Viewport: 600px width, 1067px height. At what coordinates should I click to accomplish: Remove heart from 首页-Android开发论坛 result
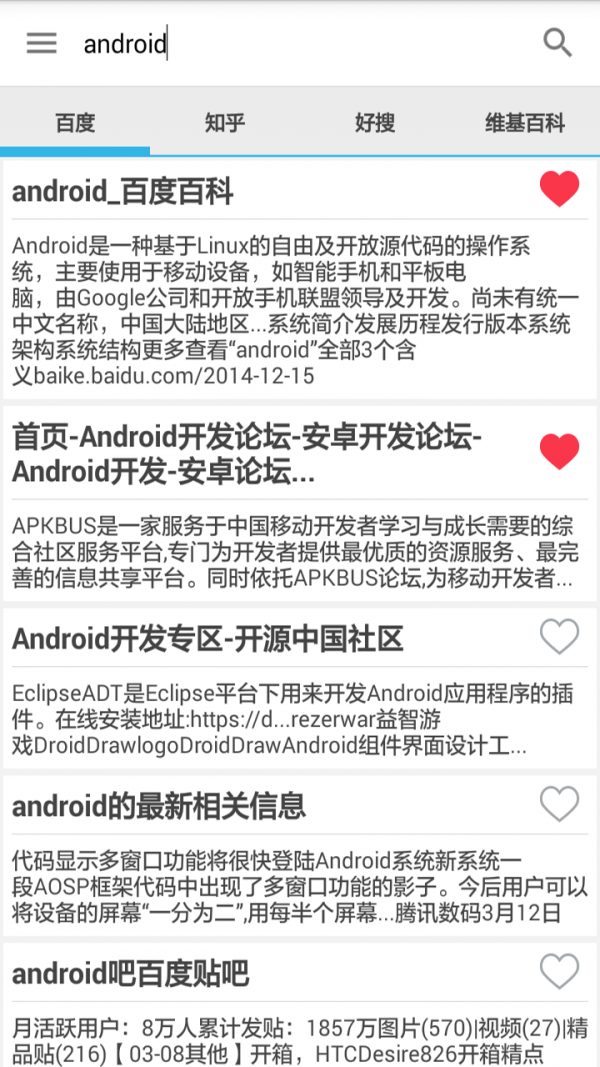click(559, 452)
